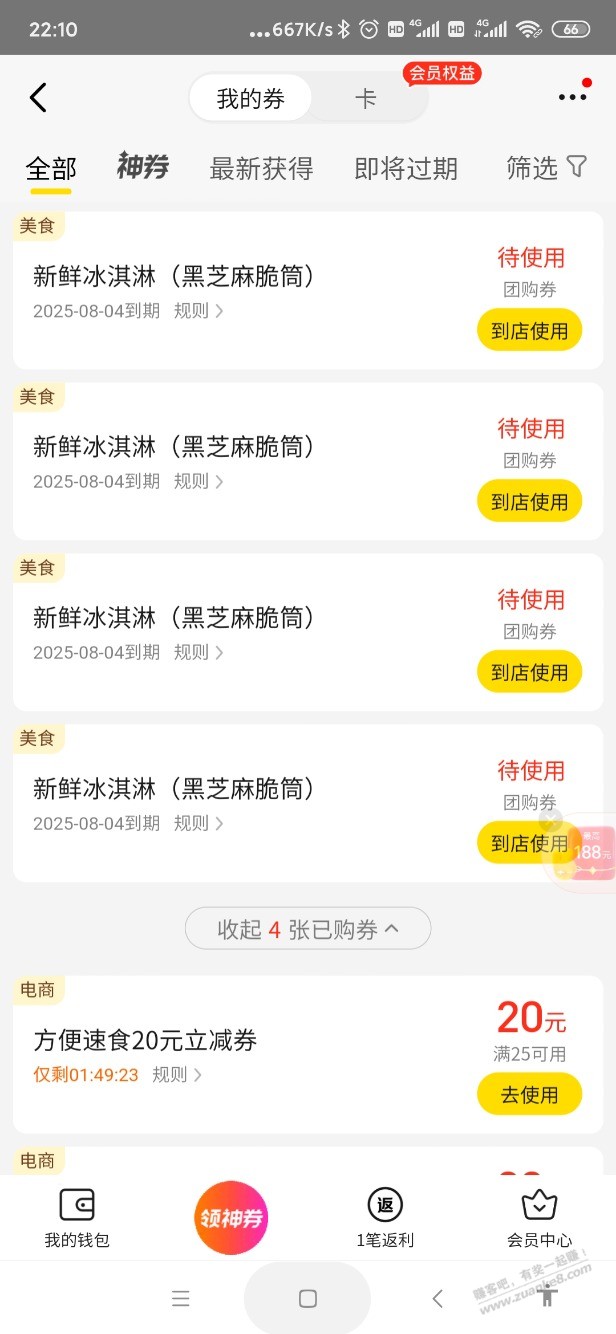Show 最新获得 coupons tab
Viewport: 616px width, 1334px height.
pyautogui.click(x=261, y=168)
